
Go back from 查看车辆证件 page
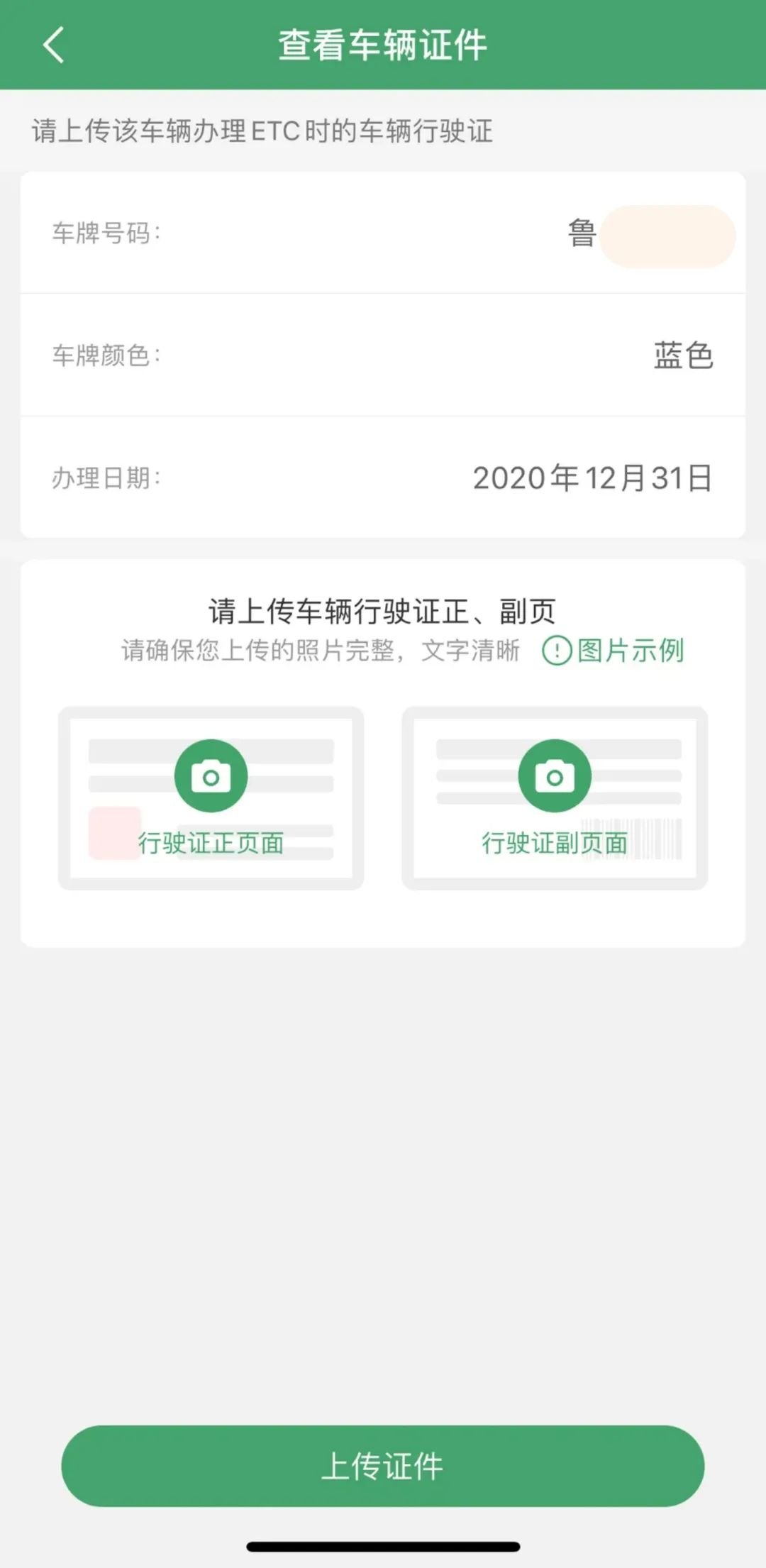coord(54,45)
